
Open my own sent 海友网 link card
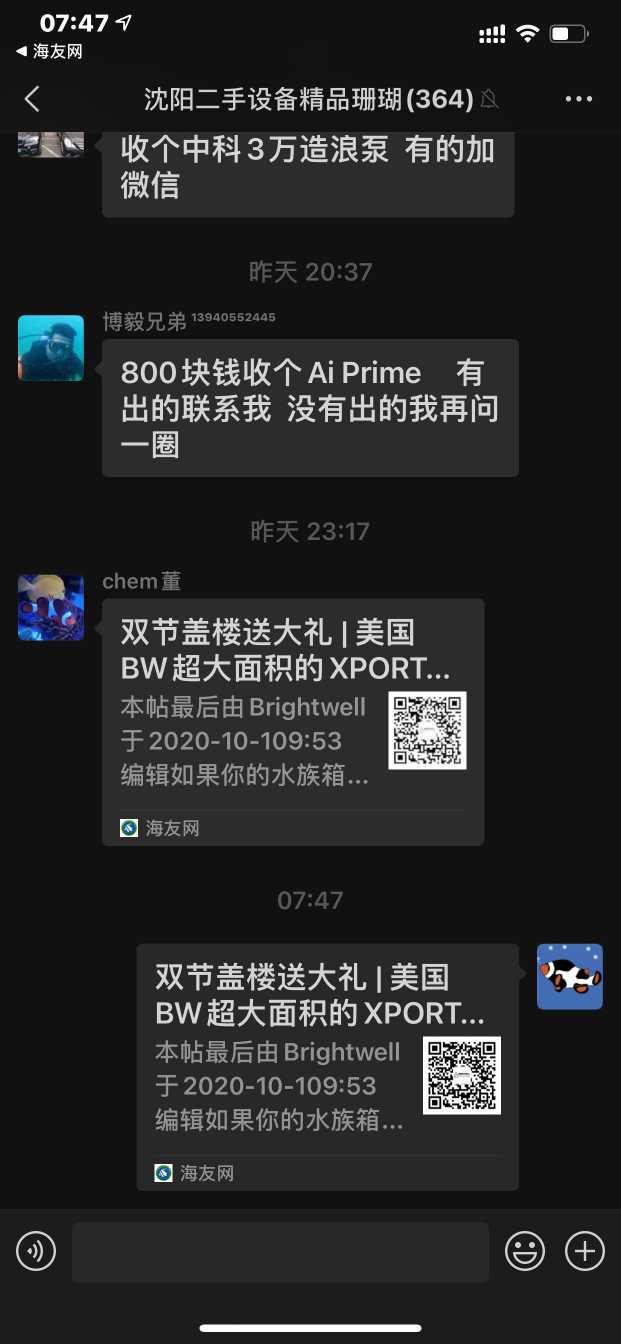pyautogui.click(x=327, y=1066)
